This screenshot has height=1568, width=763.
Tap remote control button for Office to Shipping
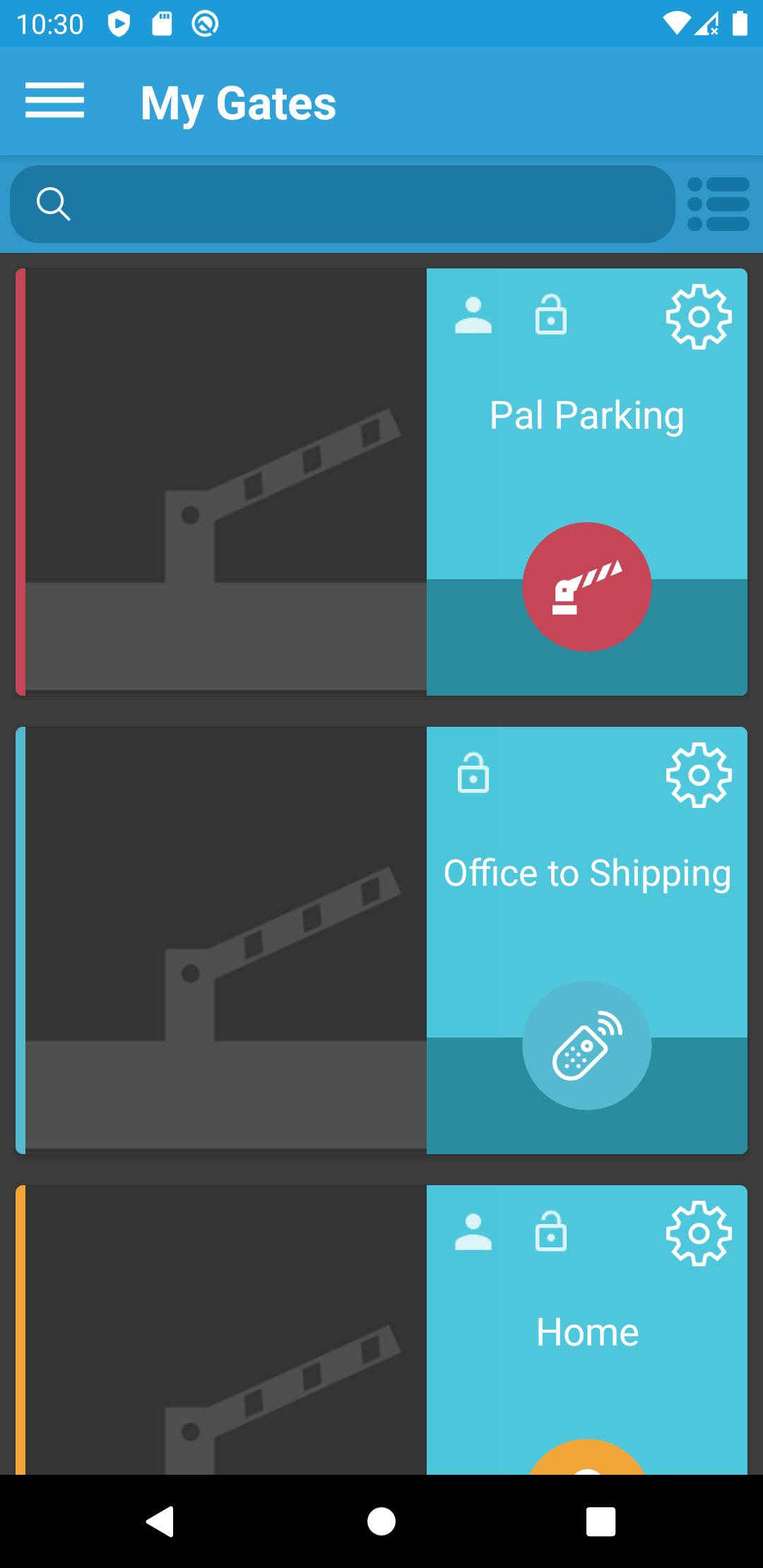pos(586,1045)
